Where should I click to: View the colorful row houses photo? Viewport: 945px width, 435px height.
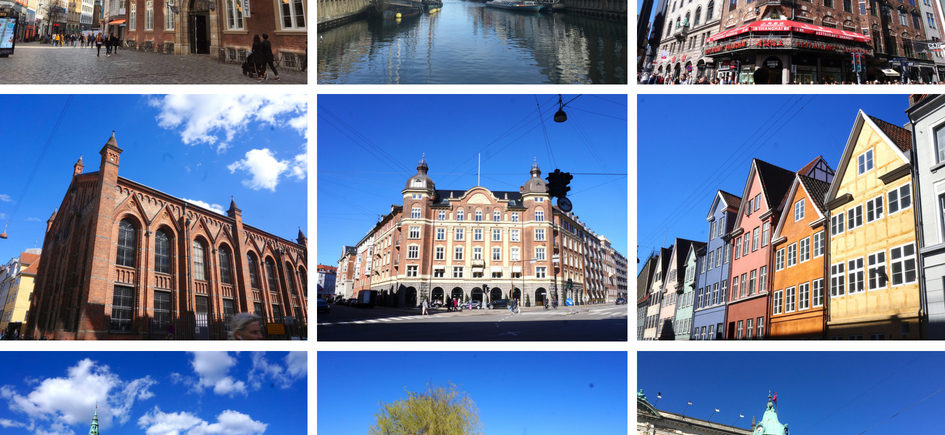click(790, 217)
